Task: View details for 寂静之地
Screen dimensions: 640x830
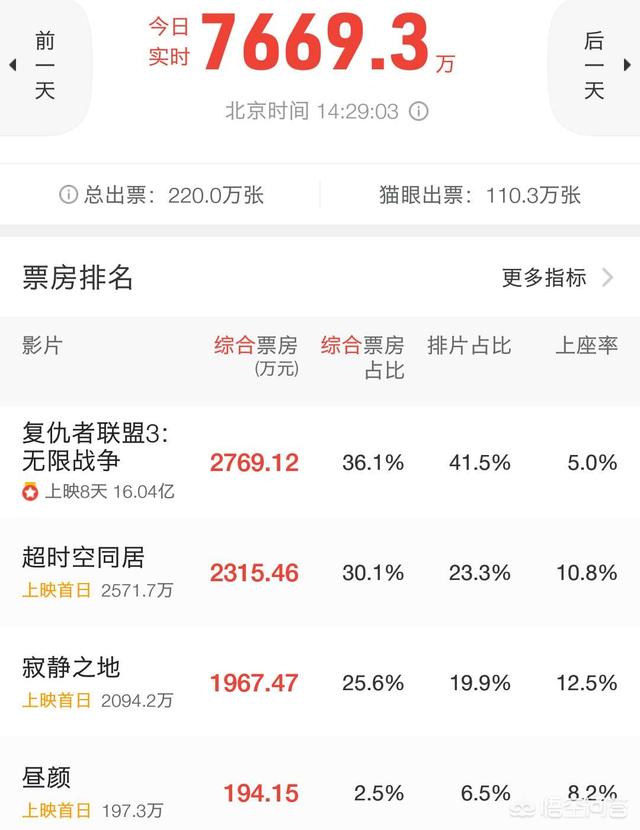Action: coord(320,682)
